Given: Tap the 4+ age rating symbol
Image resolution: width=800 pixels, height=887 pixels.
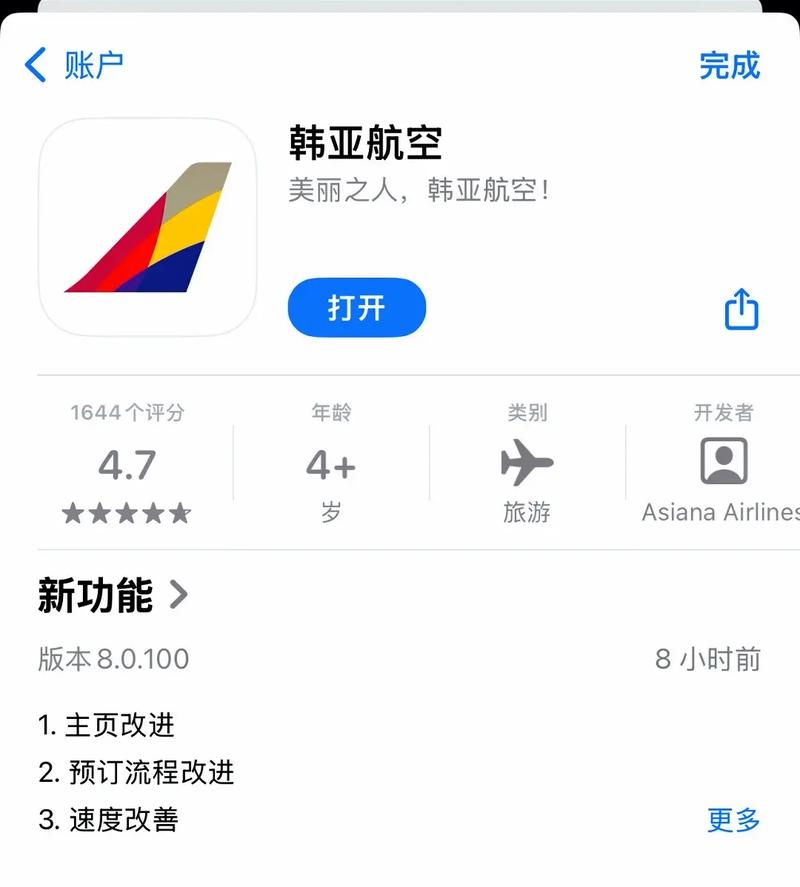Looking at the screenshot, I should coord(330,463).
